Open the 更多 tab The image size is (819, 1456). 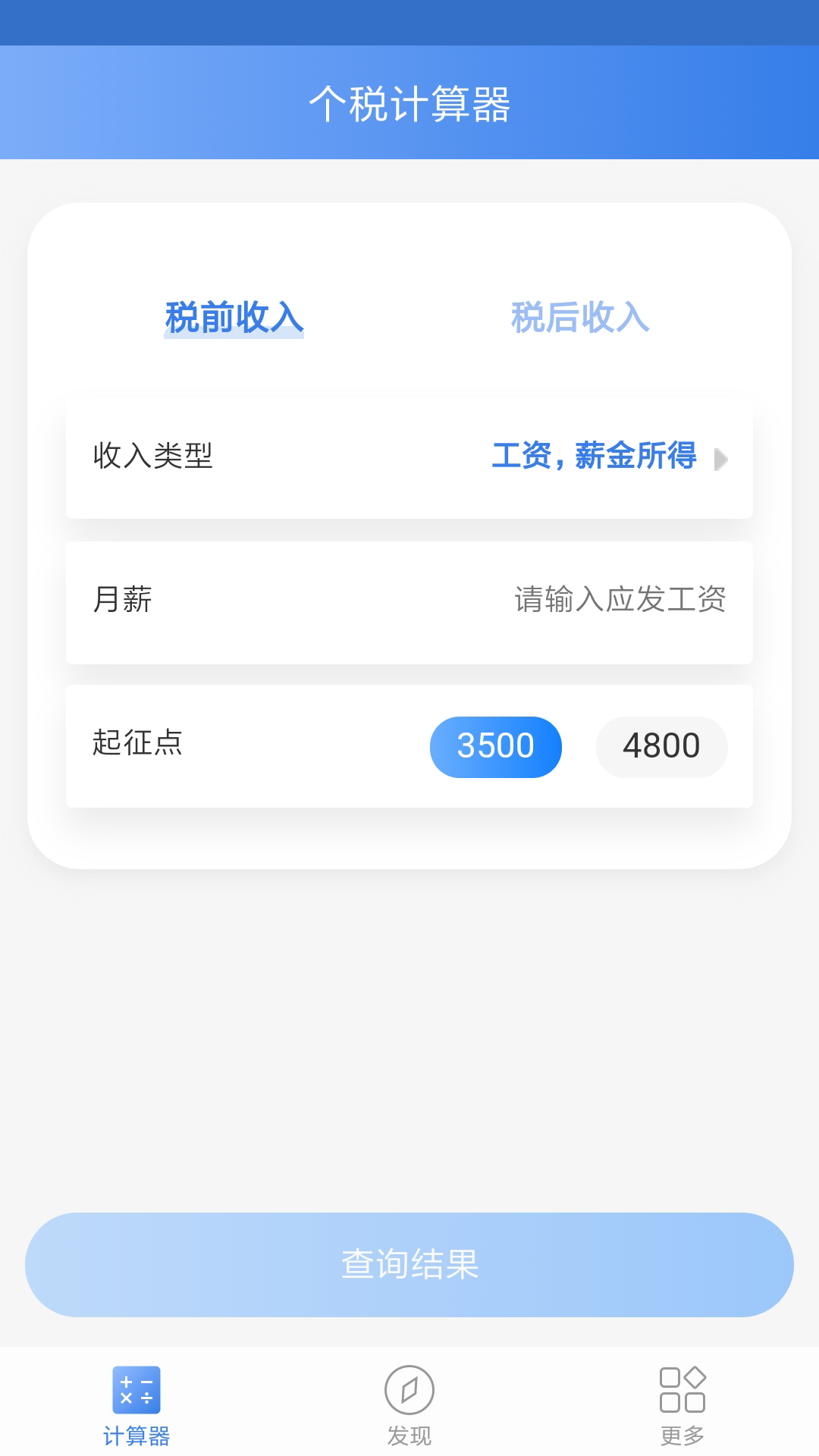tap(682, 1404)
